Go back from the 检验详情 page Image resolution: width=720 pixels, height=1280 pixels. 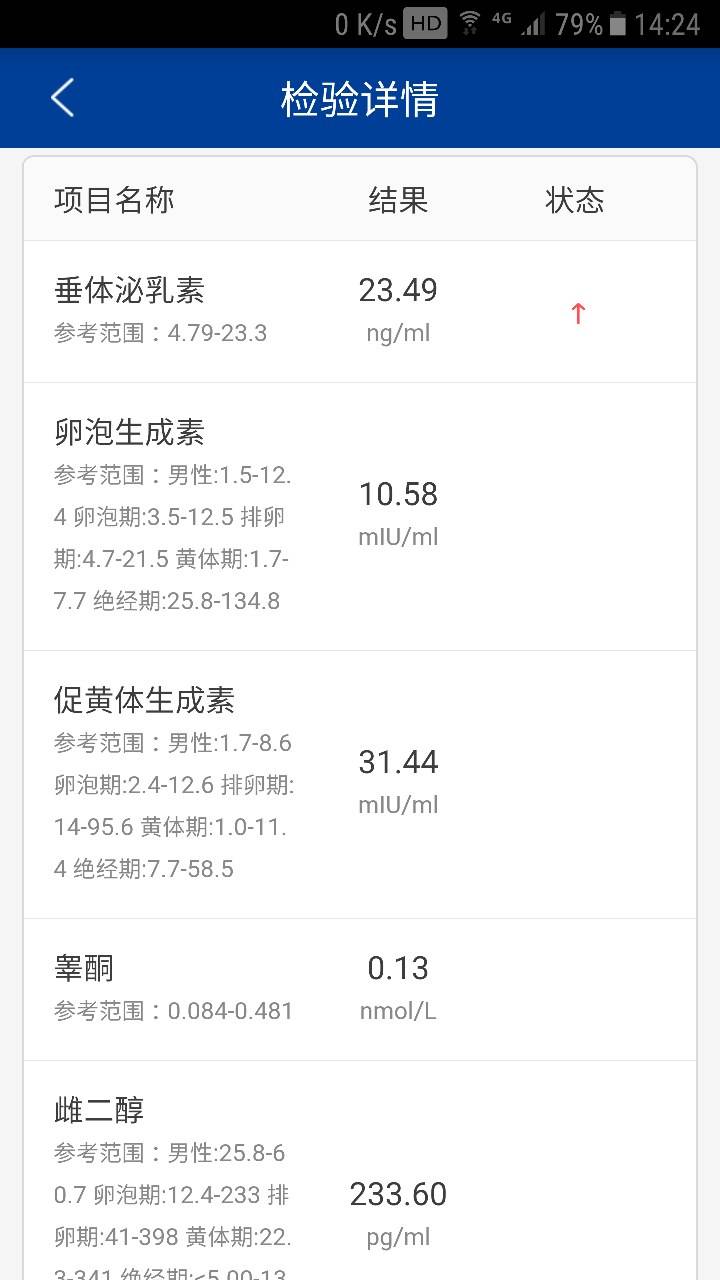(63, 98)
